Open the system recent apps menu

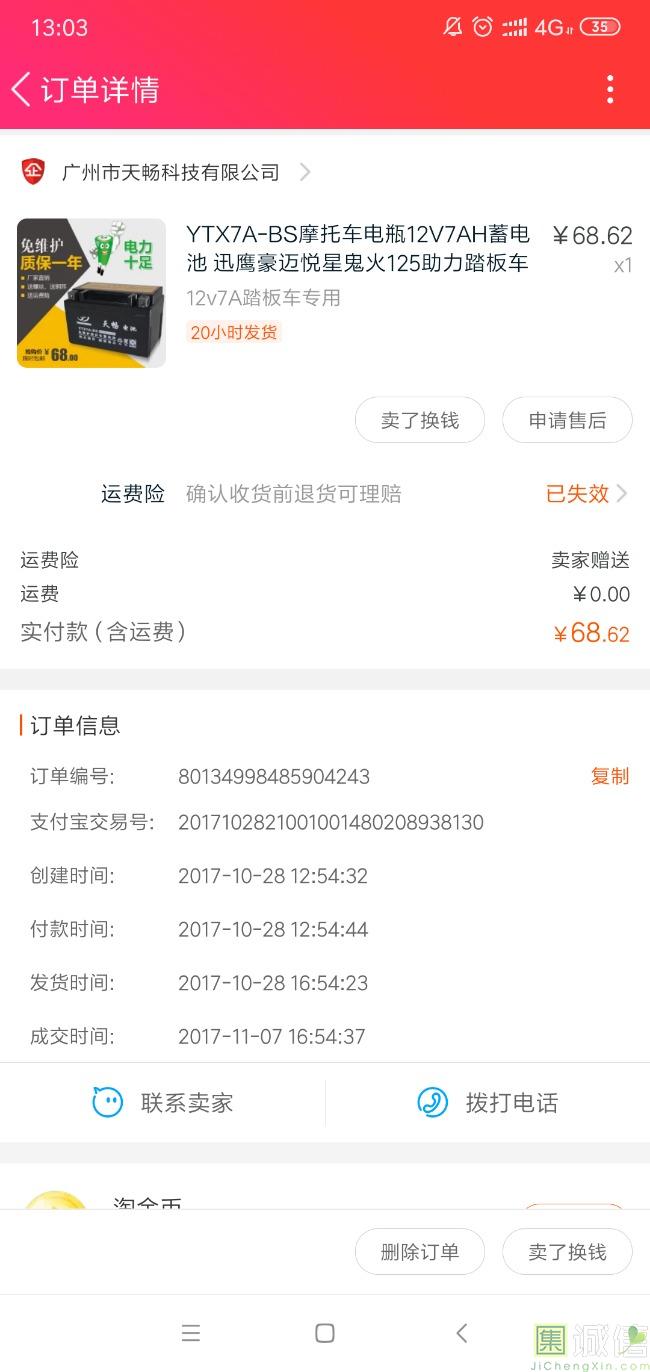tap(191, 1333)
